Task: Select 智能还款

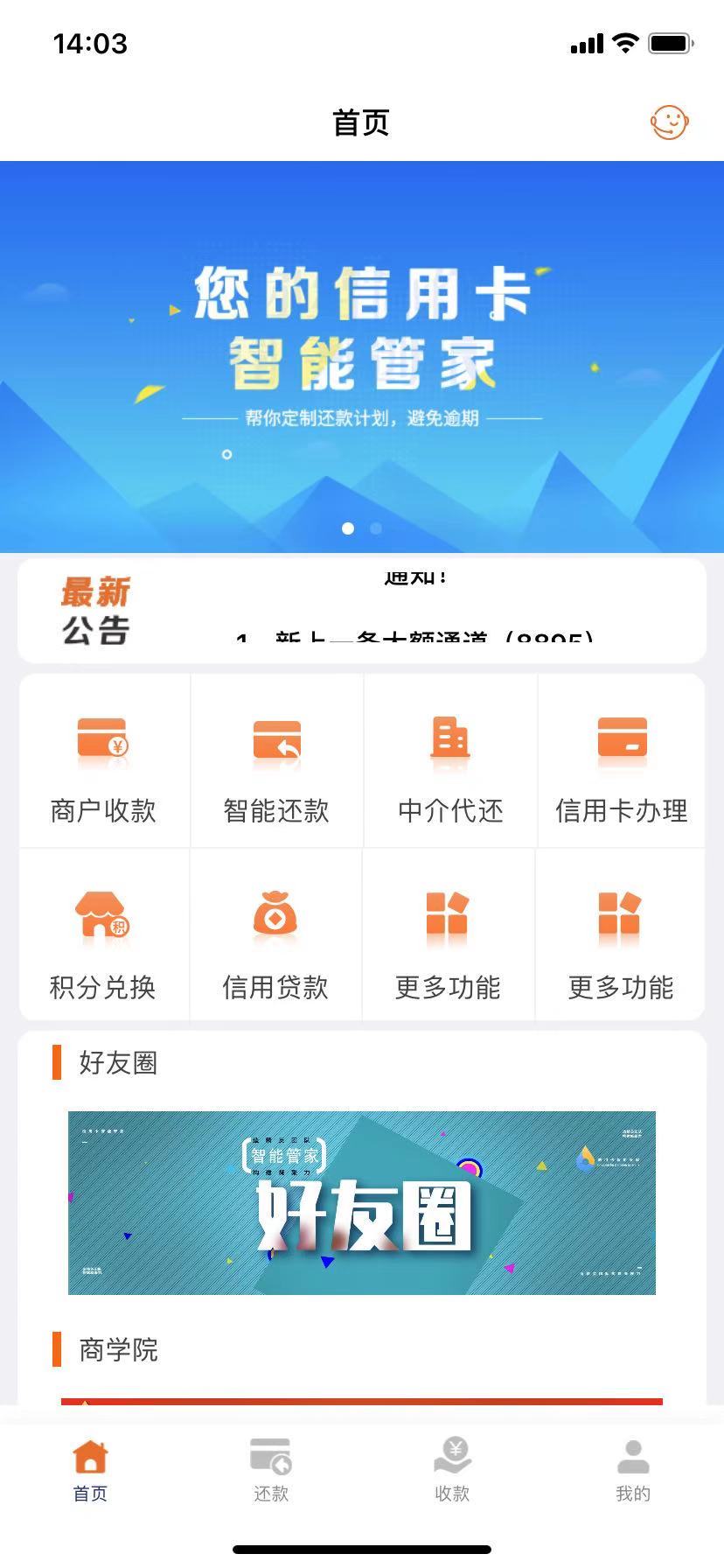Action: tap(276, 761)
